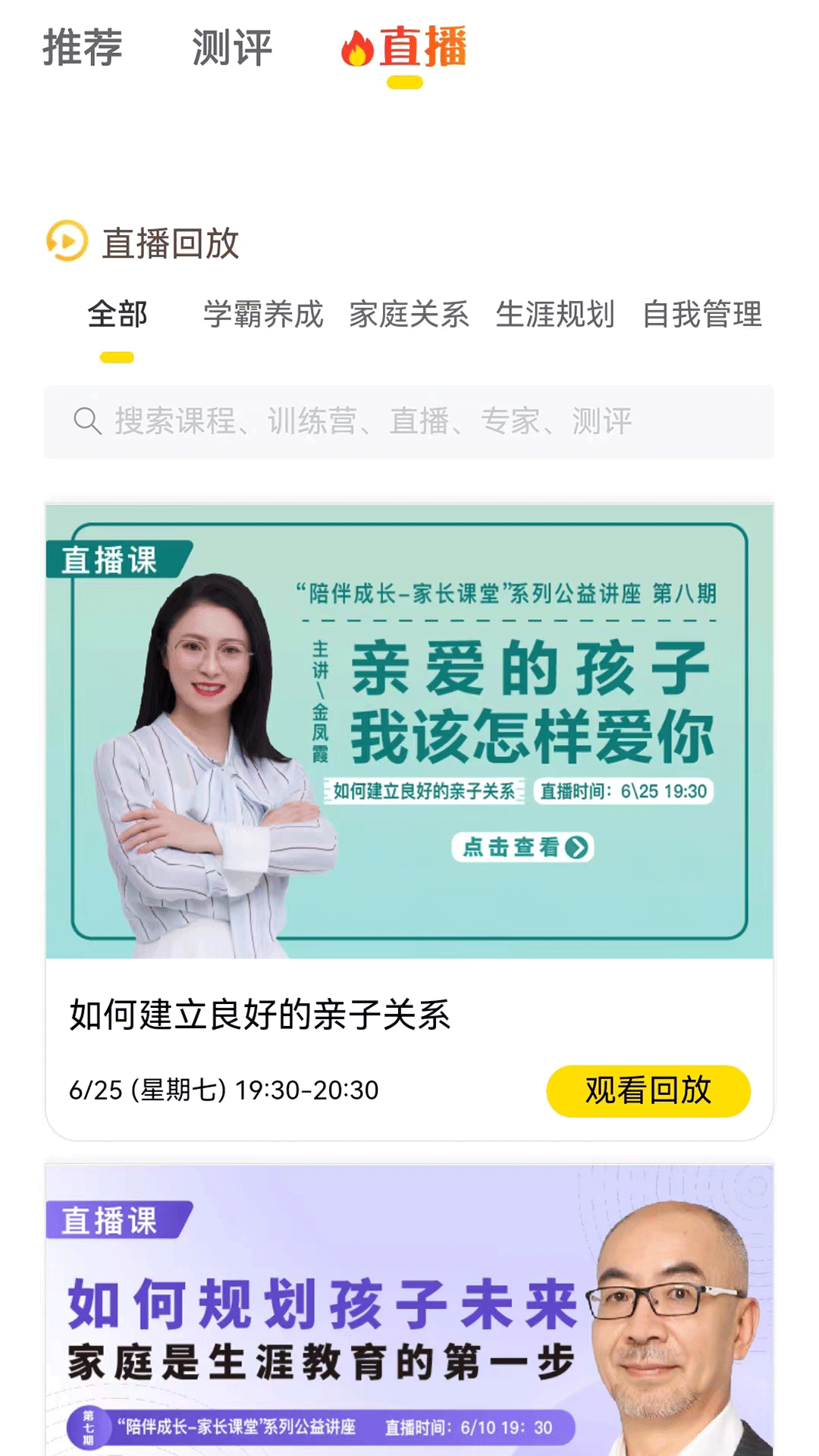Select the 直播 tab

[405, 48]
